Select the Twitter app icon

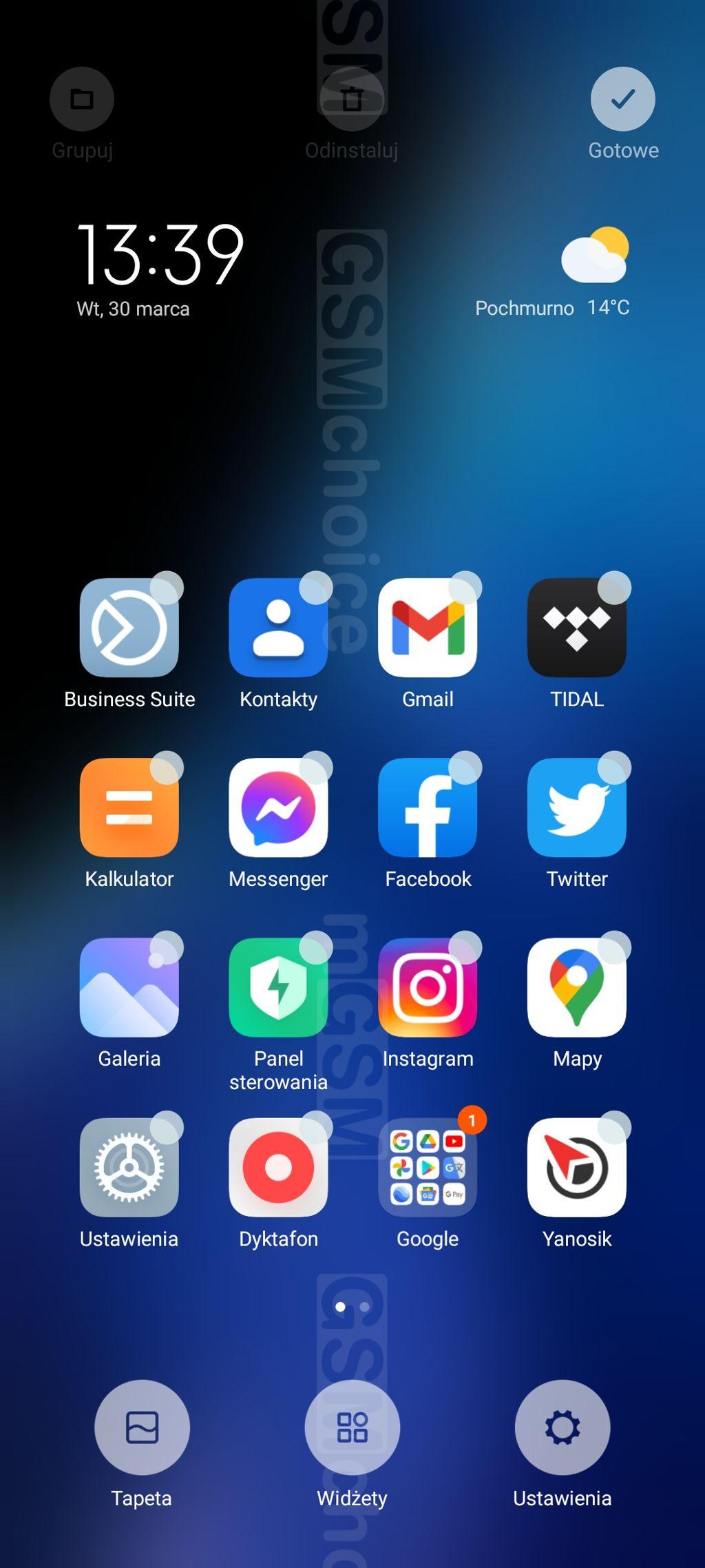pyautogui.click(x=576, y=807)
